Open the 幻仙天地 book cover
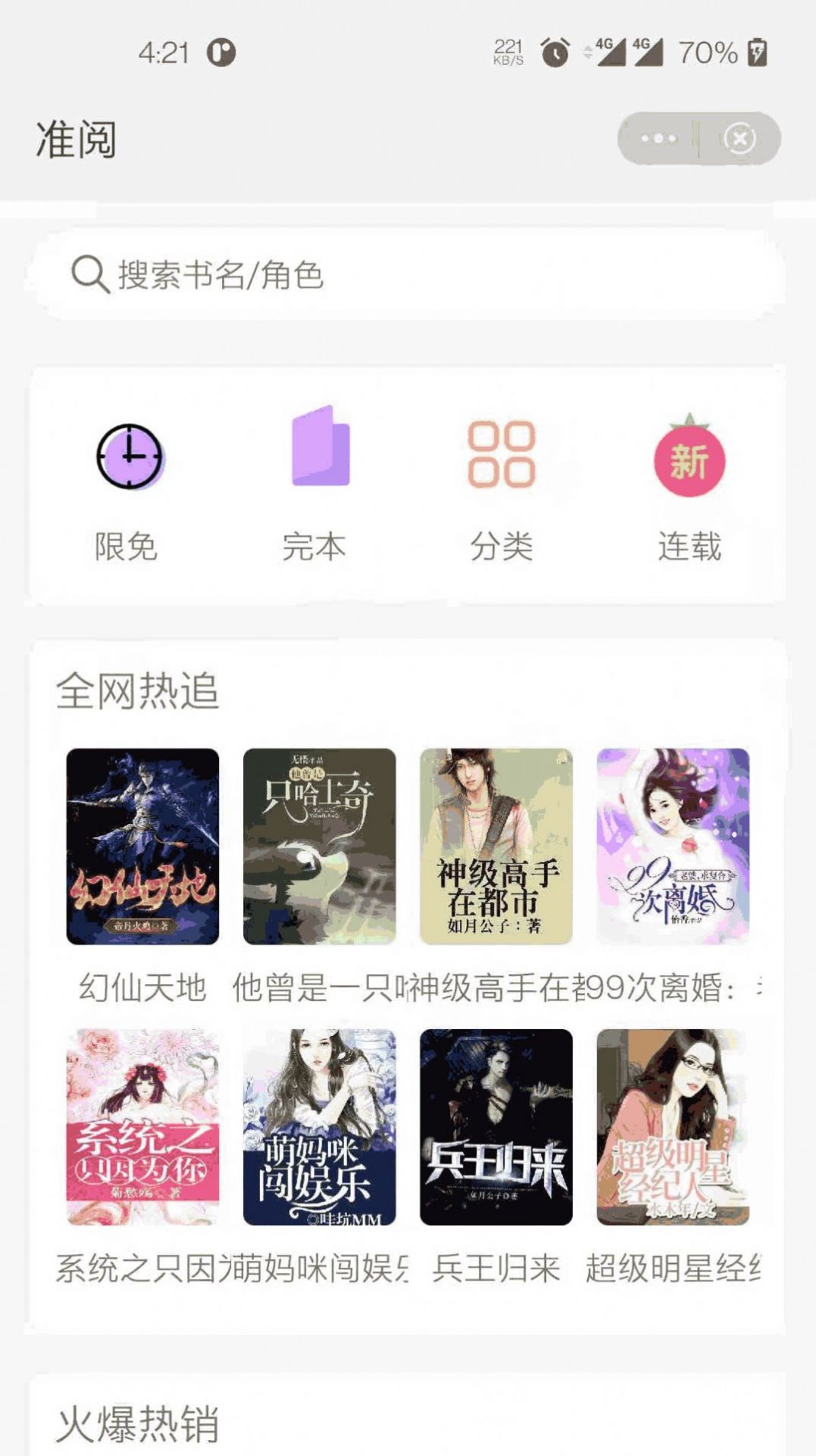This screenshot has height=1456, width=816. tap(140, 846)
